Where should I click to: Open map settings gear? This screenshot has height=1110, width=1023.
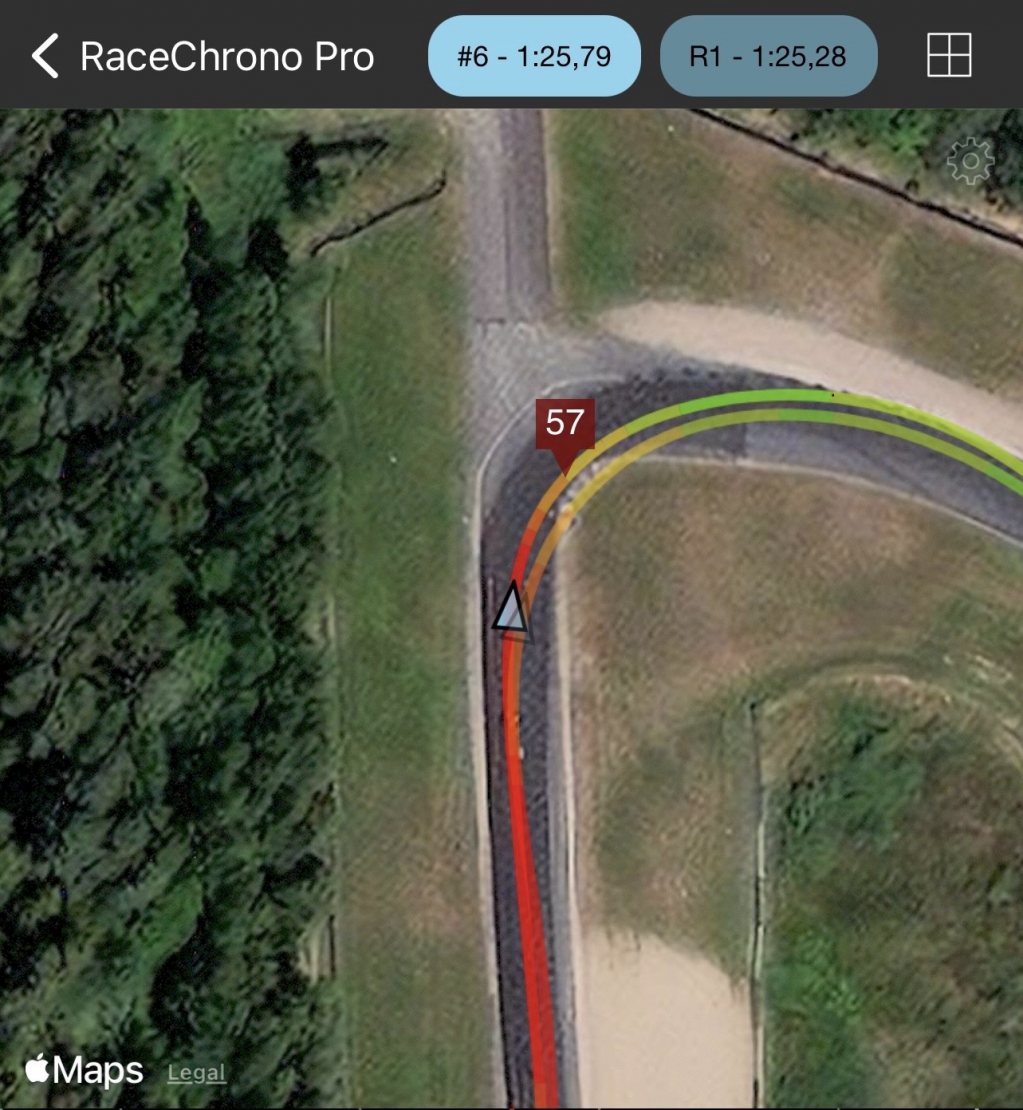pos(970,161)
